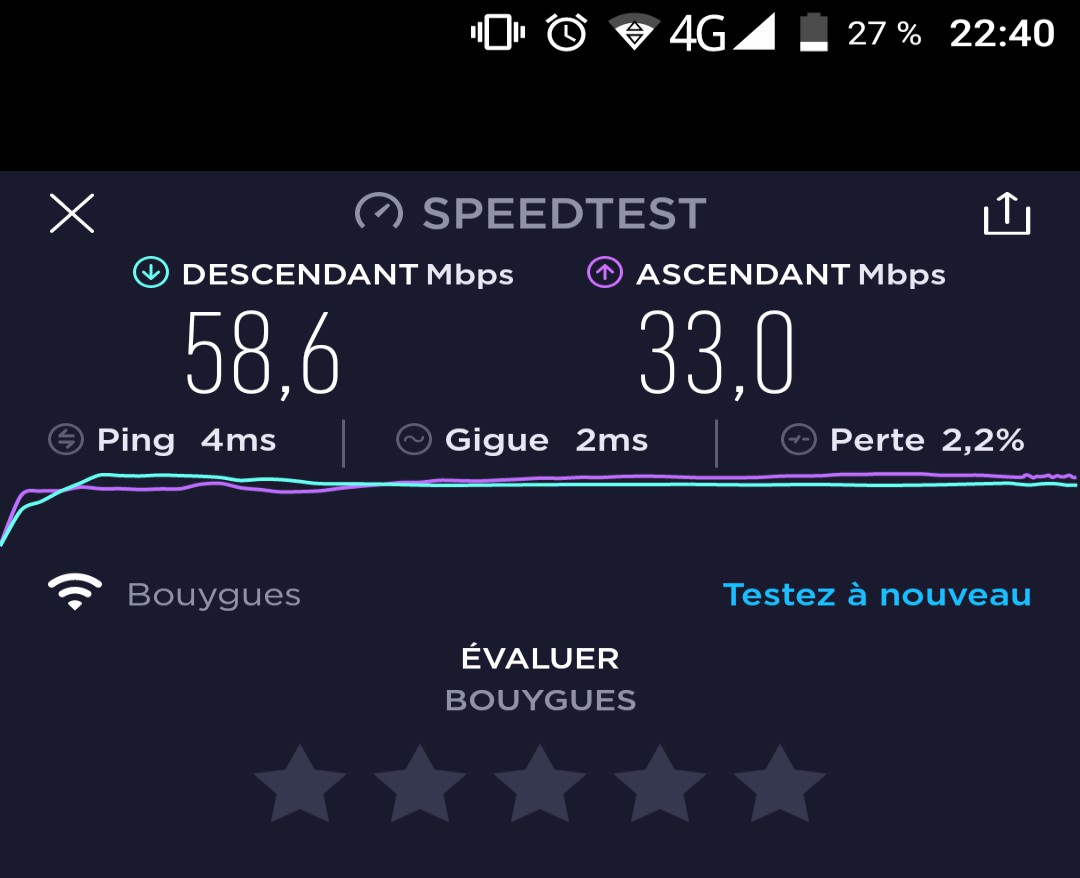Rate Bouygues two stars
Viewport: 1080px width, 878px height.
click(x=420, y=783)
